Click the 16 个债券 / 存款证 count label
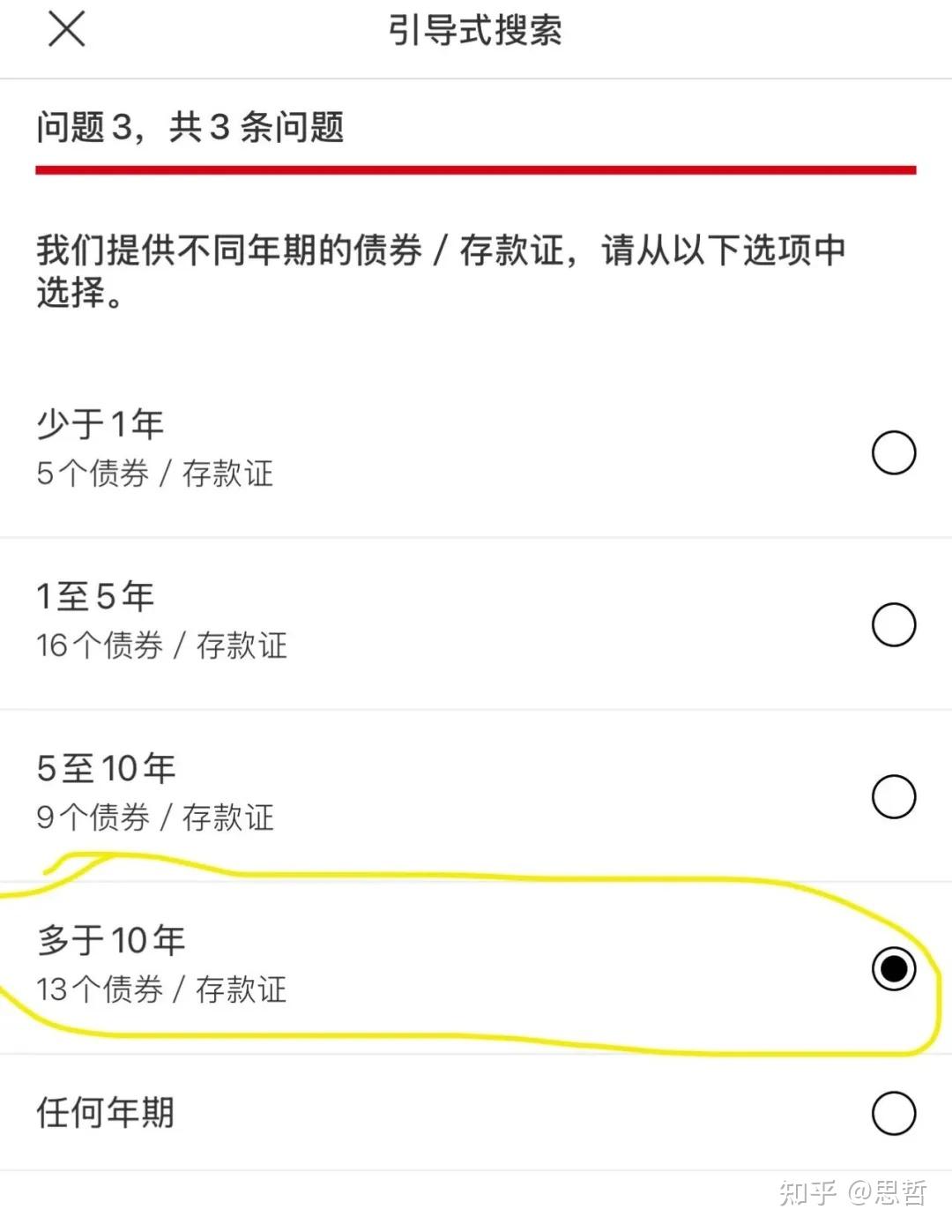The height and width of the screenshot is (1232, 952). click(160, 646)
